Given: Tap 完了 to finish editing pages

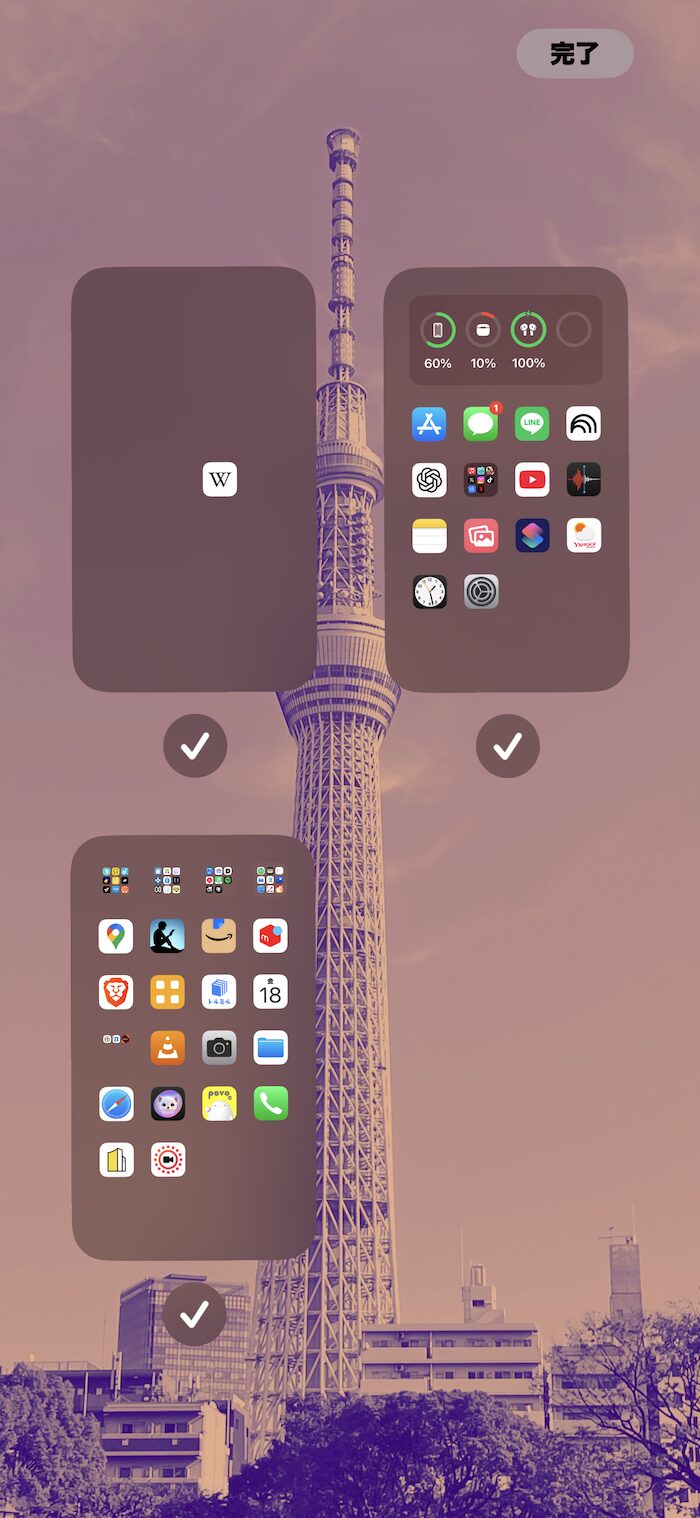Looking at the screenshot, I should 575,54.
